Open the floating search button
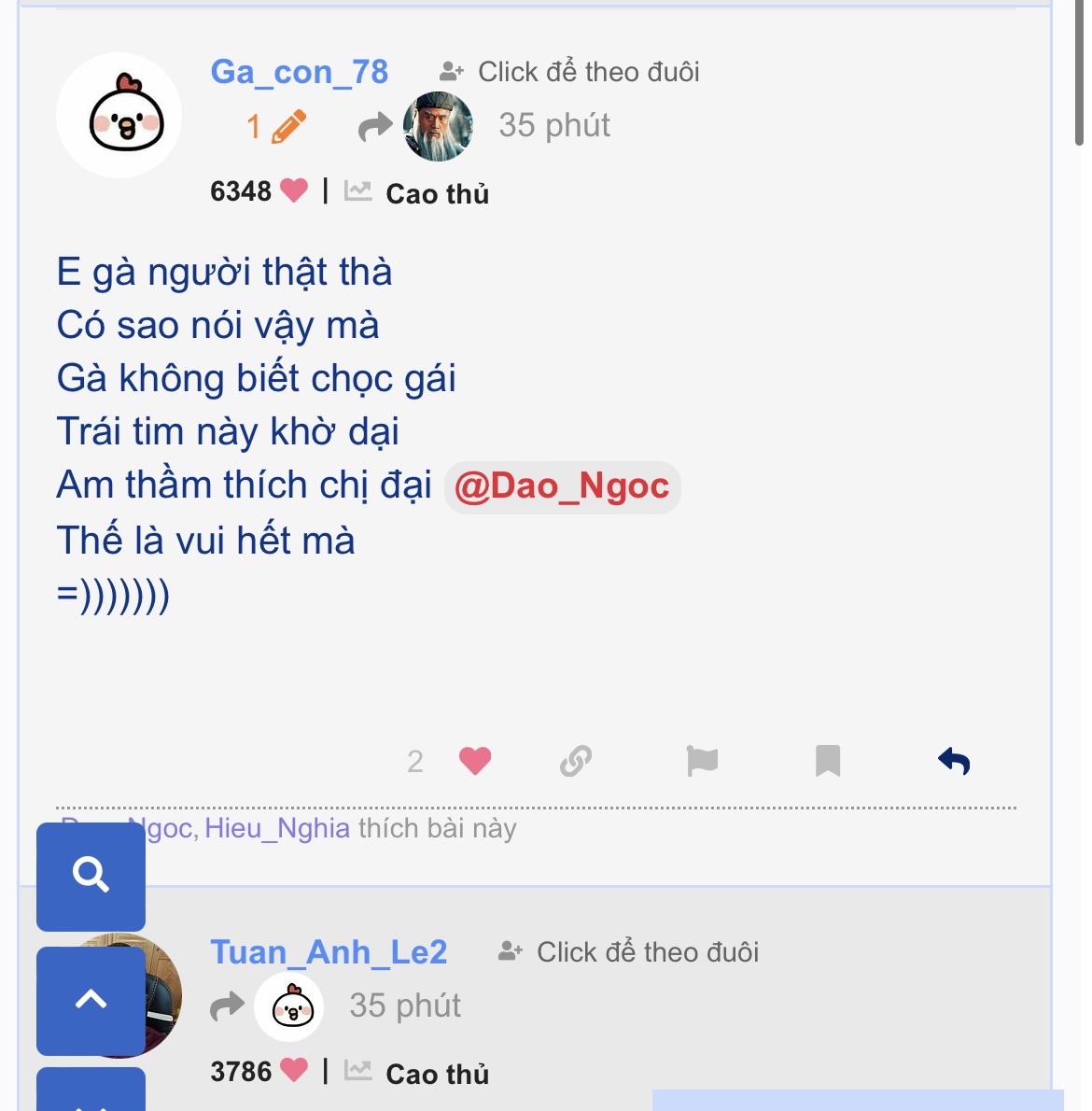Viewport: 1092px width, 1111px height. (x=91, y=876)
